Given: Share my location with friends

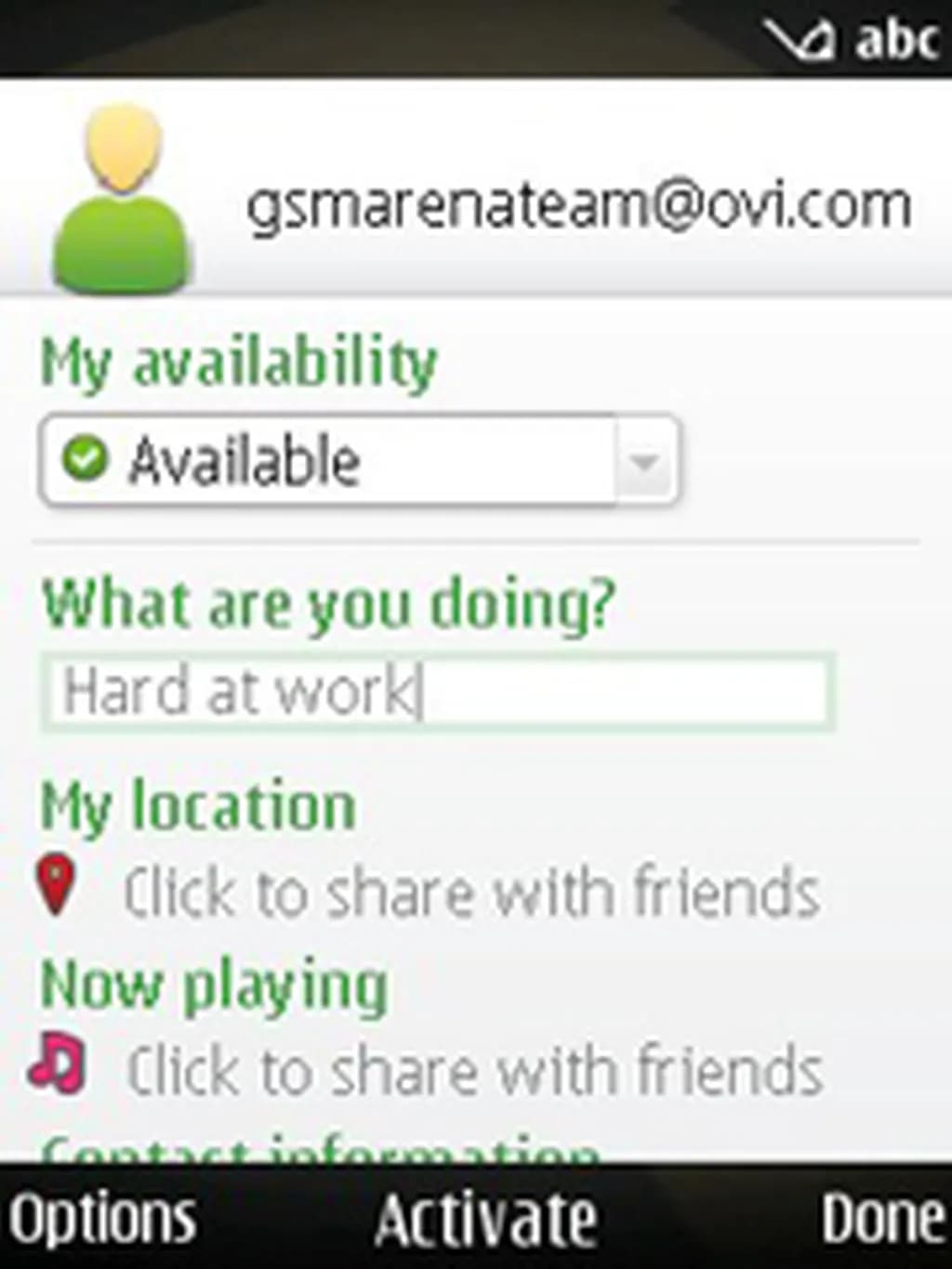Looking at the screenshot, I should pyautogui.click(x=469, y=892).
